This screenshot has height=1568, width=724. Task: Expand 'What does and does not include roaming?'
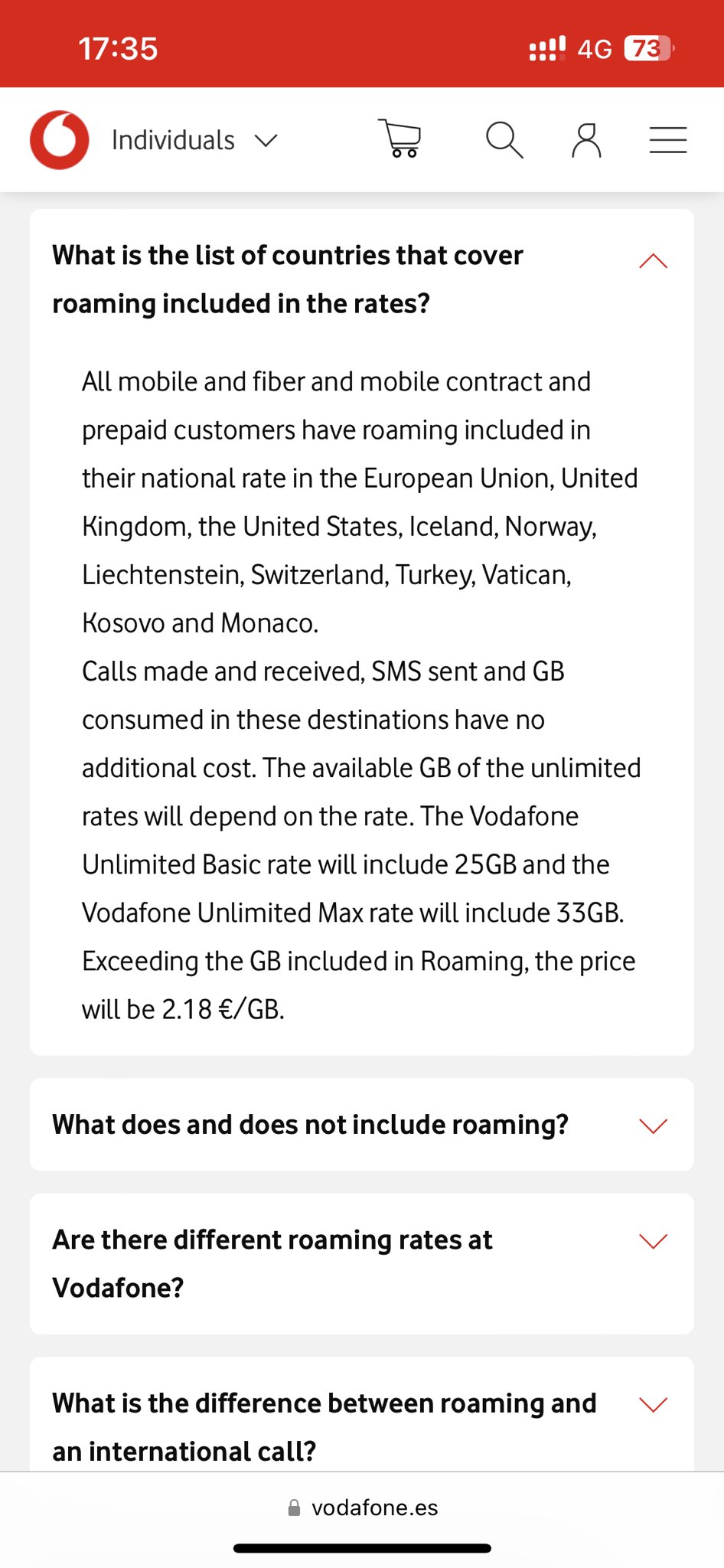pyautogui.click(x=653, y=1125)
